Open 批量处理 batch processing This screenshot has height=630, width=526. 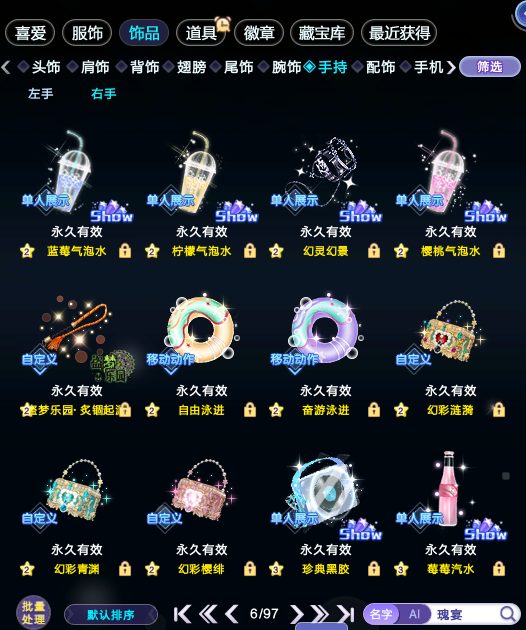tap(33, 613)
